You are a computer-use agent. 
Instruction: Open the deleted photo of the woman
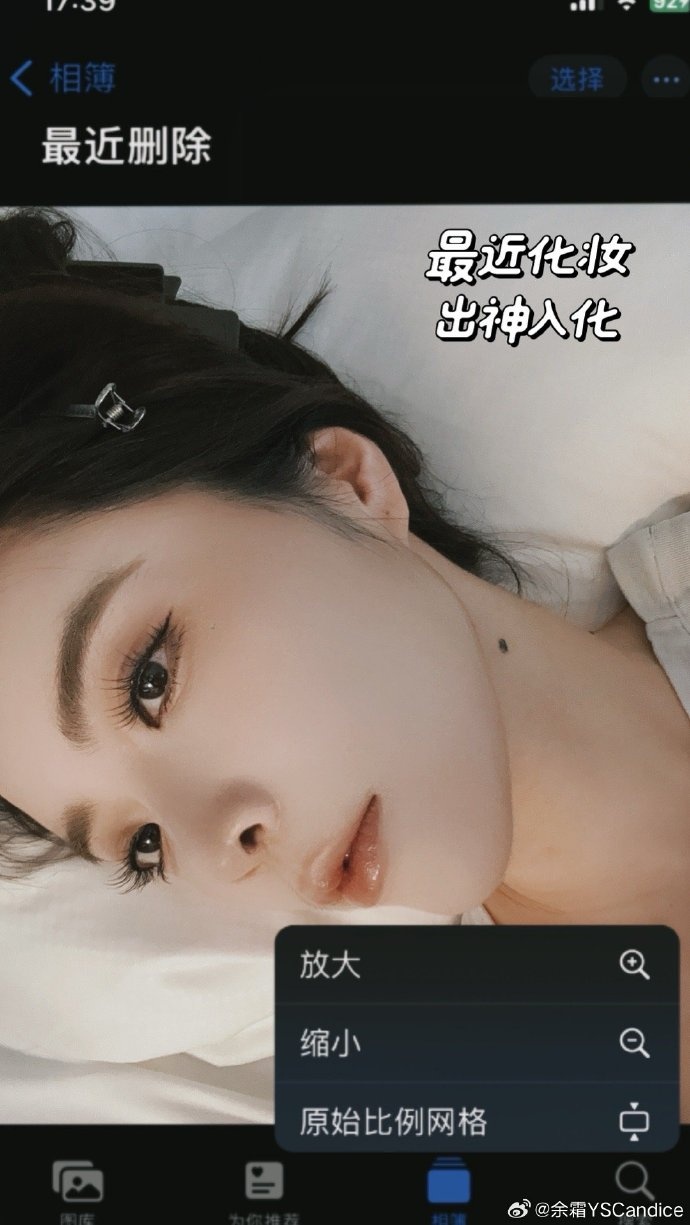[x=250, y=600]
